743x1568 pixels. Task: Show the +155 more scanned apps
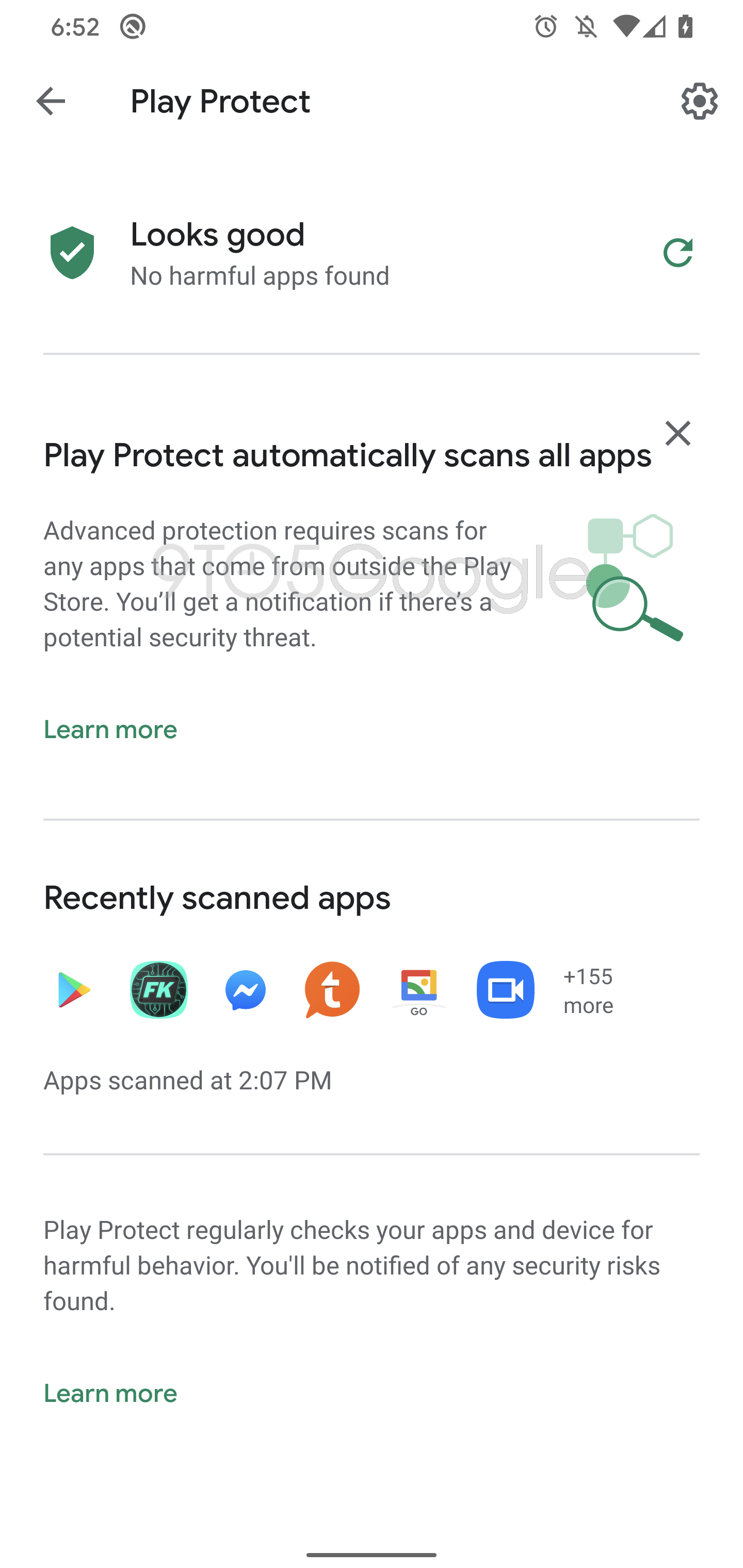[588, 990]
